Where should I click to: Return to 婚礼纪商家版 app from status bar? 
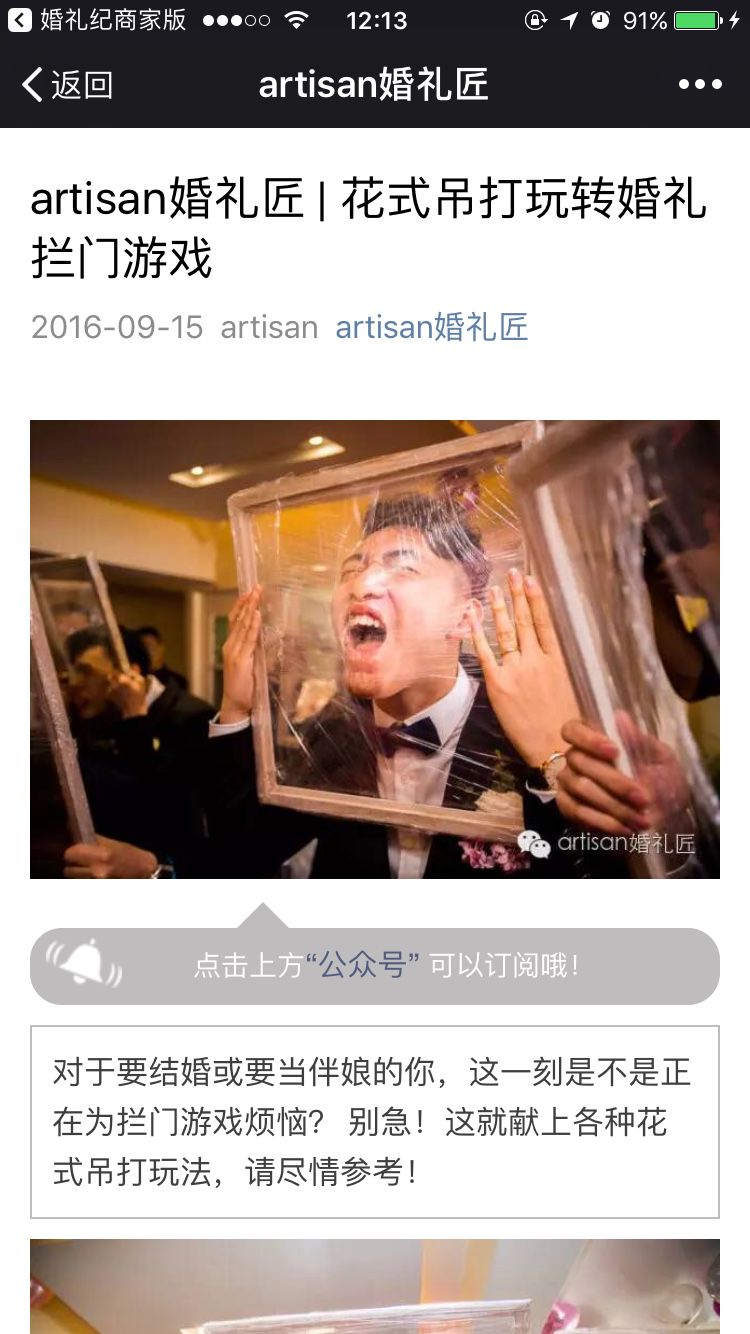[x=97, y=20]
